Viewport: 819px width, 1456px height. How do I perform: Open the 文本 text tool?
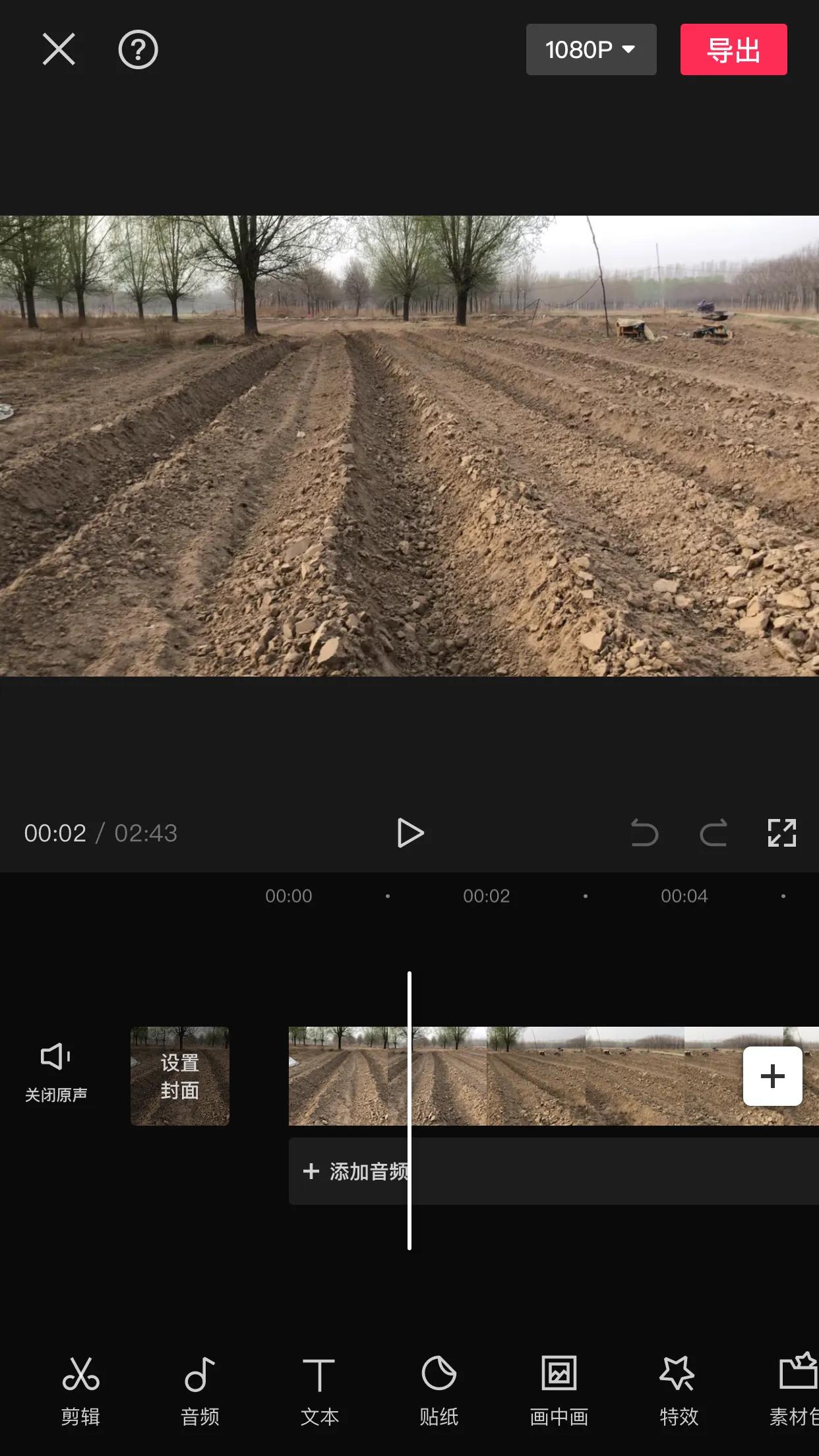click(x=319, y=1388)
